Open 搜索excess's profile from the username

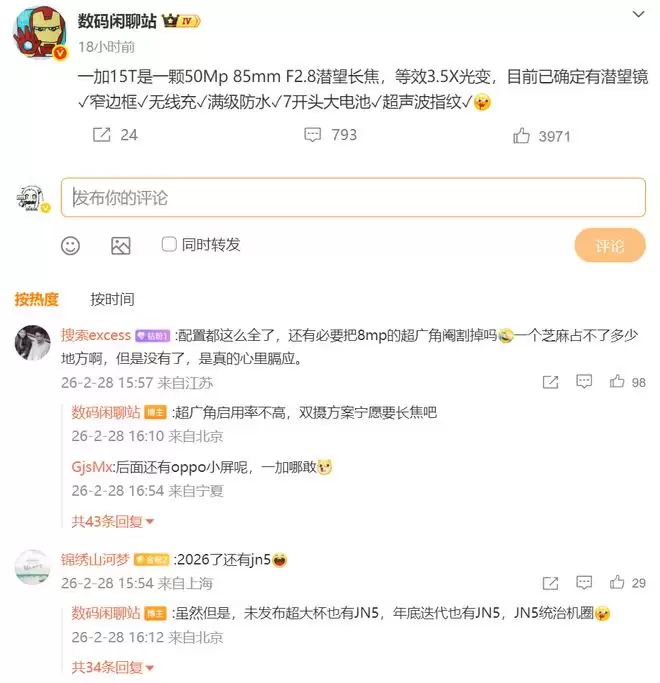[x=96, y=336]
